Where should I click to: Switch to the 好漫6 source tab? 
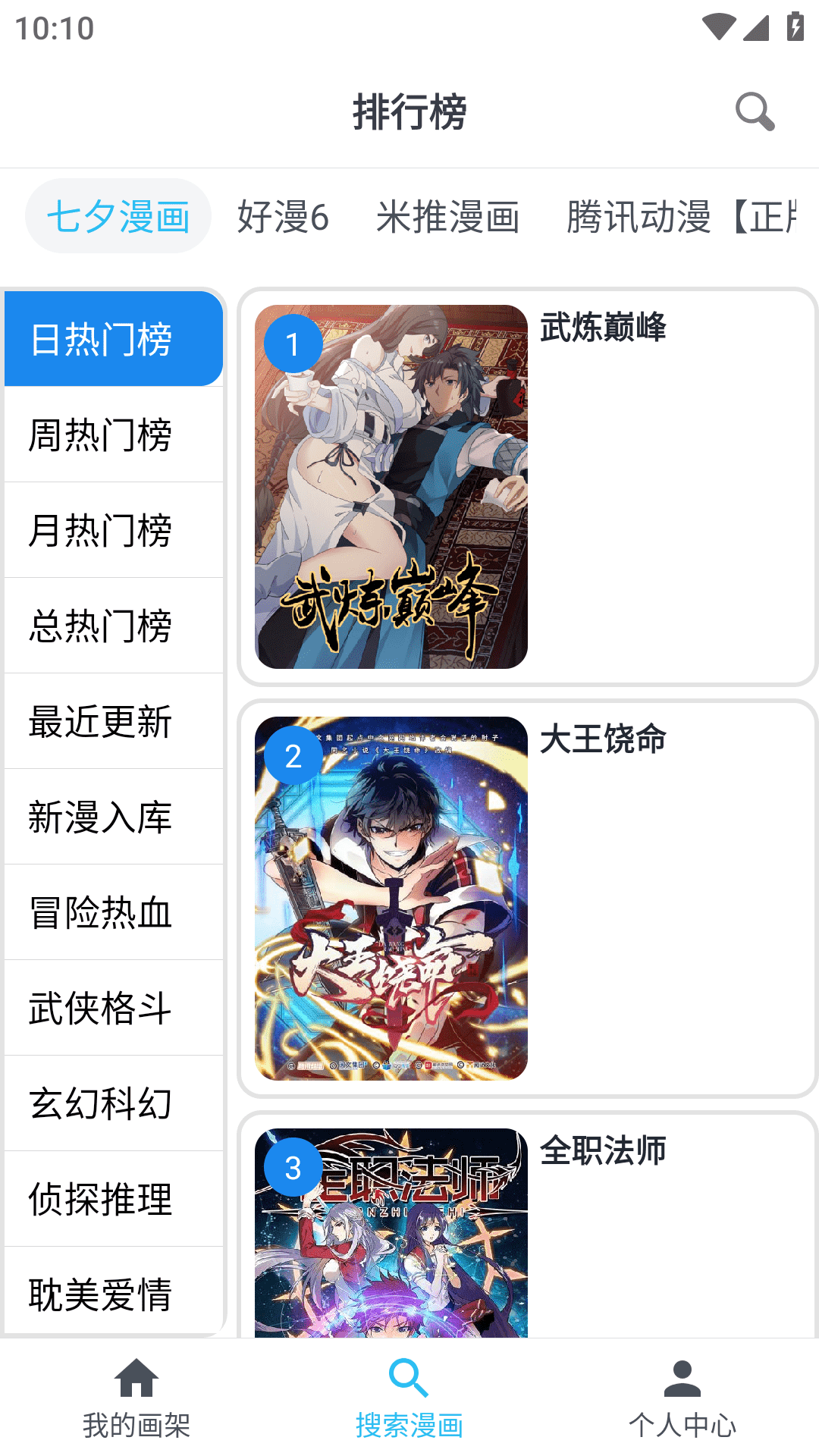(x=283, y=217)
